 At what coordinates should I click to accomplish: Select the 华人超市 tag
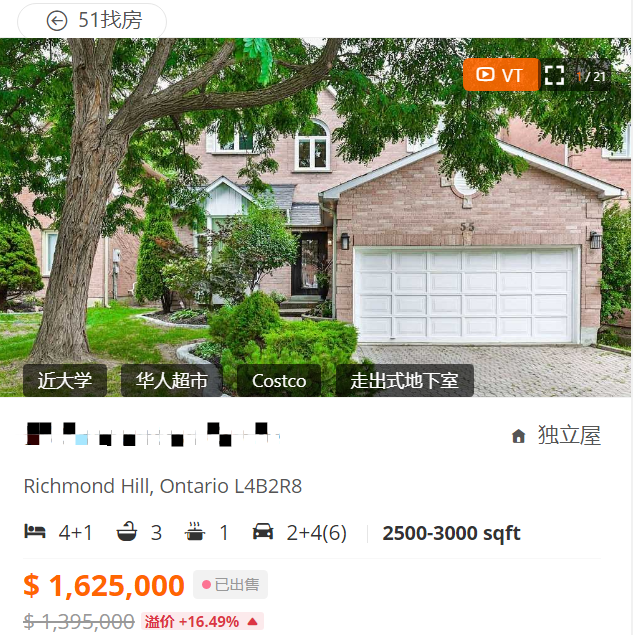[172, 381]
